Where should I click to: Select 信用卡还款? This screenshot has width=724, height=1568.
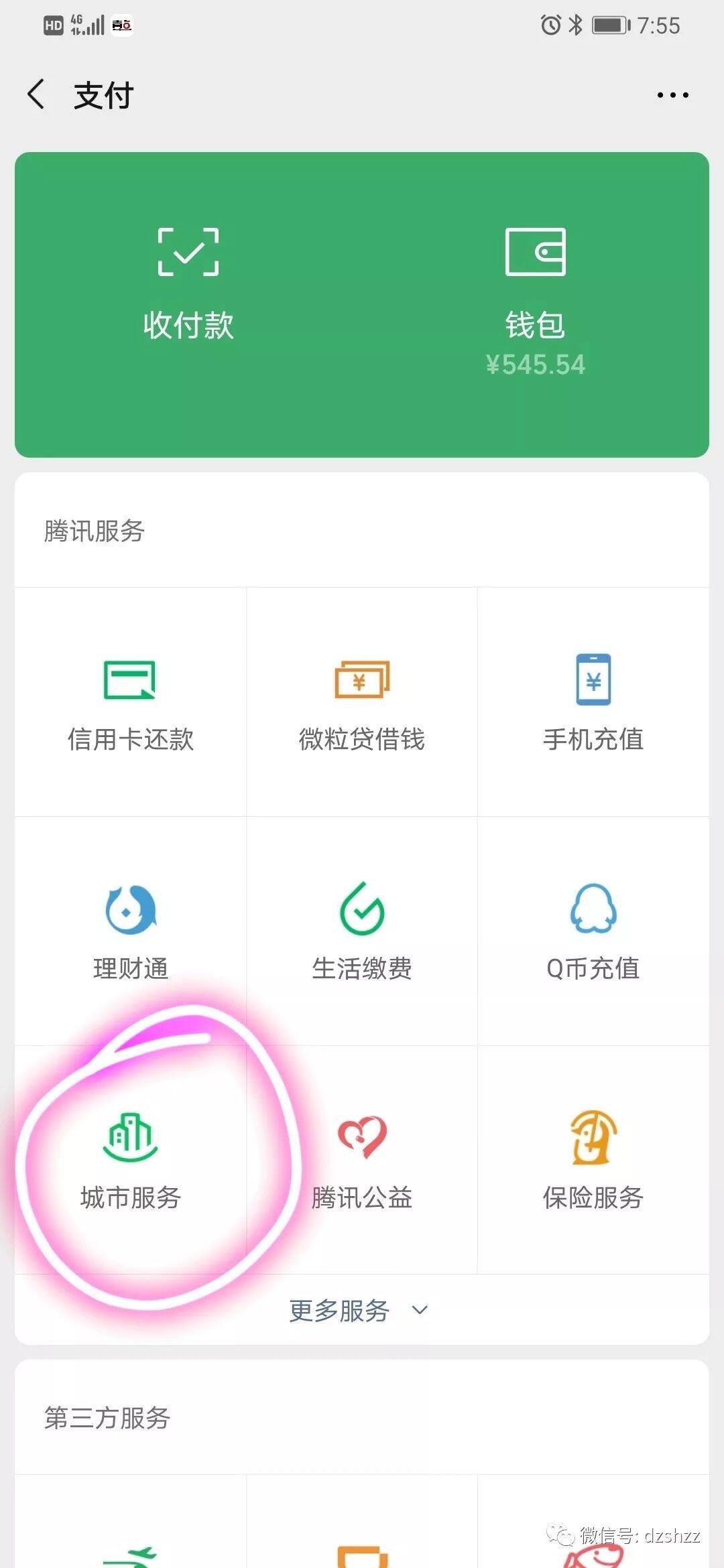[131, 702]
